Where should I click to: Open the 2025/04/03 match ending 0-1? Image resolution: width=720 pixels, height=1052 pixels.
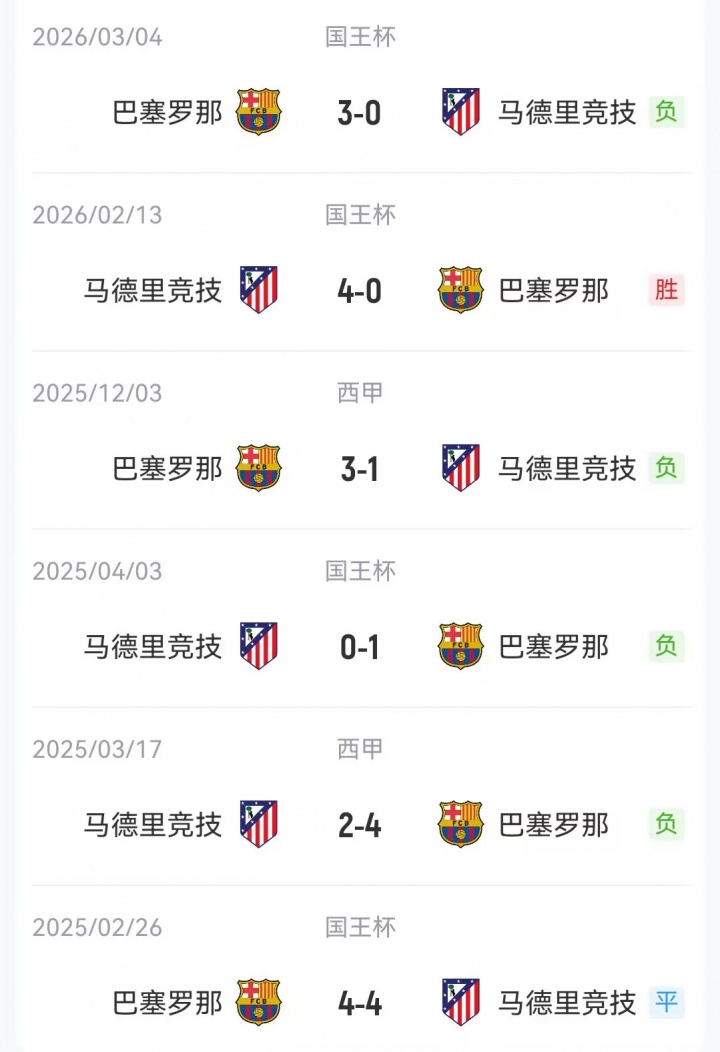(x=360, y=646)
